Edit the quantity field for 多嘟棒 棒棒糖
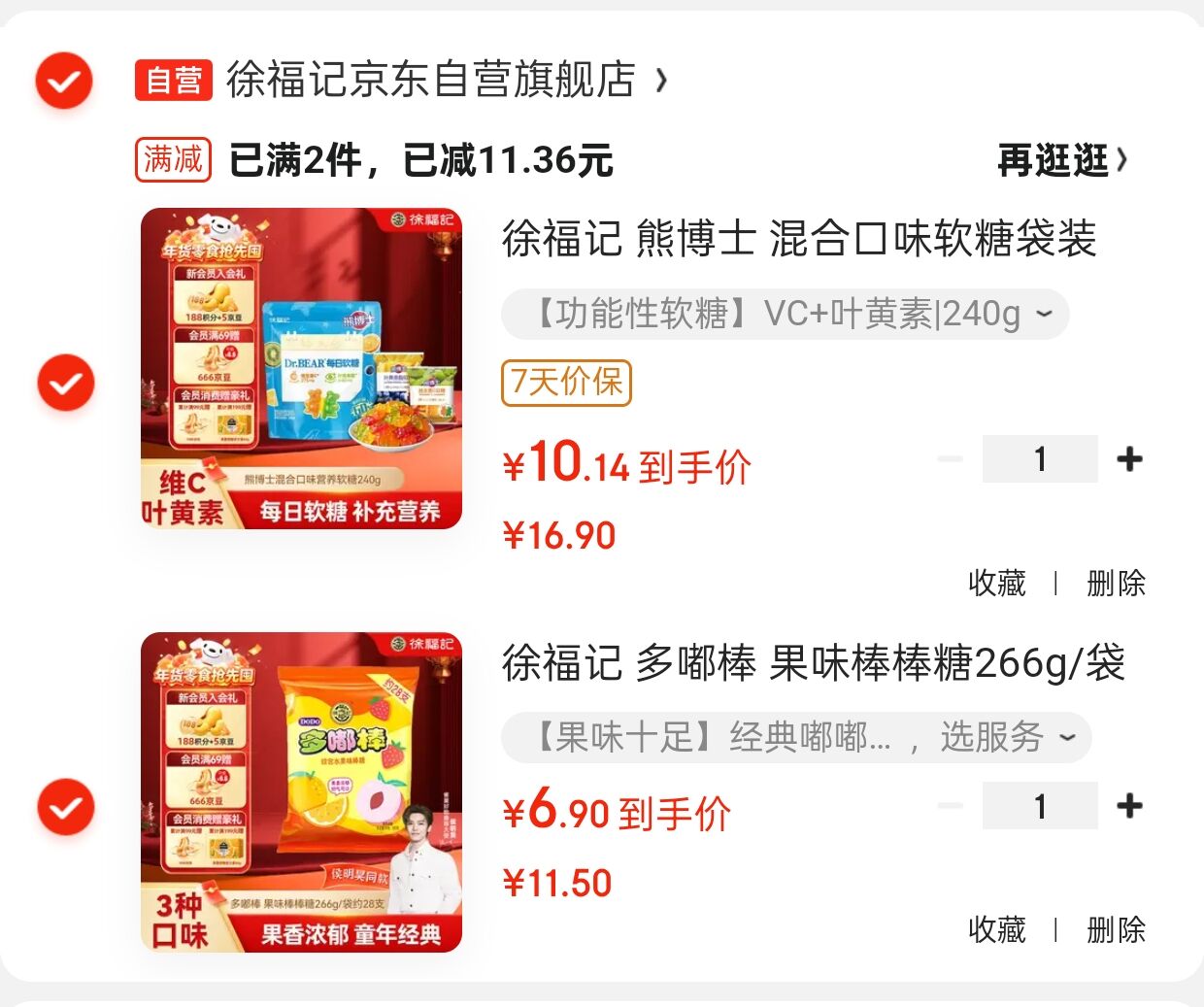The height and width of the screenshot is (1007, 1204). (x=1040, y=806)
